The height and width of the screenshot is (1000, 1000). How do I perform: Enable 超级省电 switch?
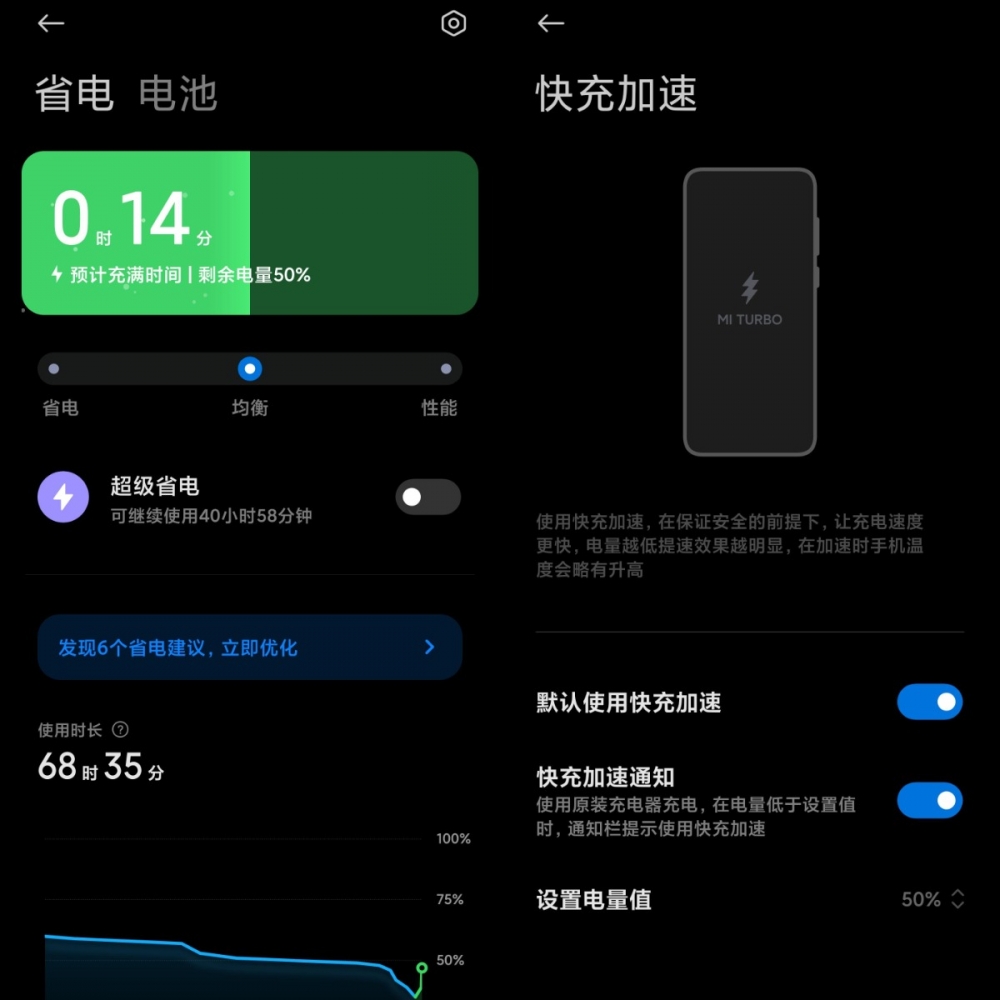point(428,497)
